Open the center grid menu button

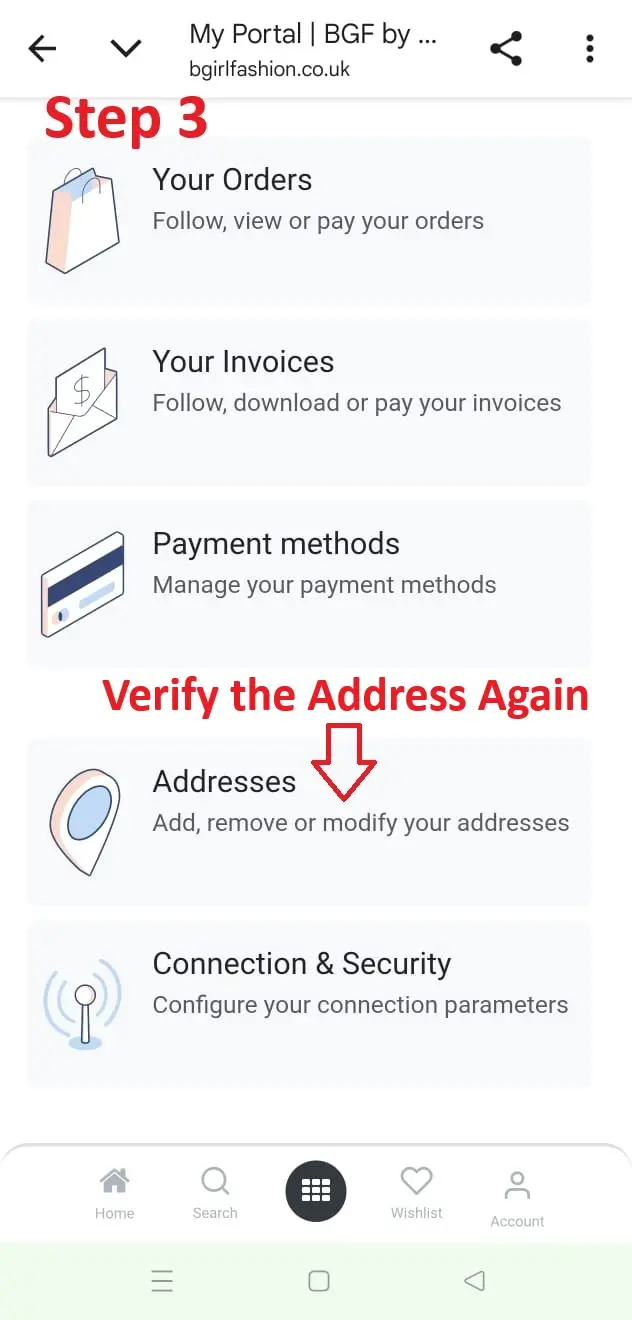pyautogui.click(x=316, y=1191)
